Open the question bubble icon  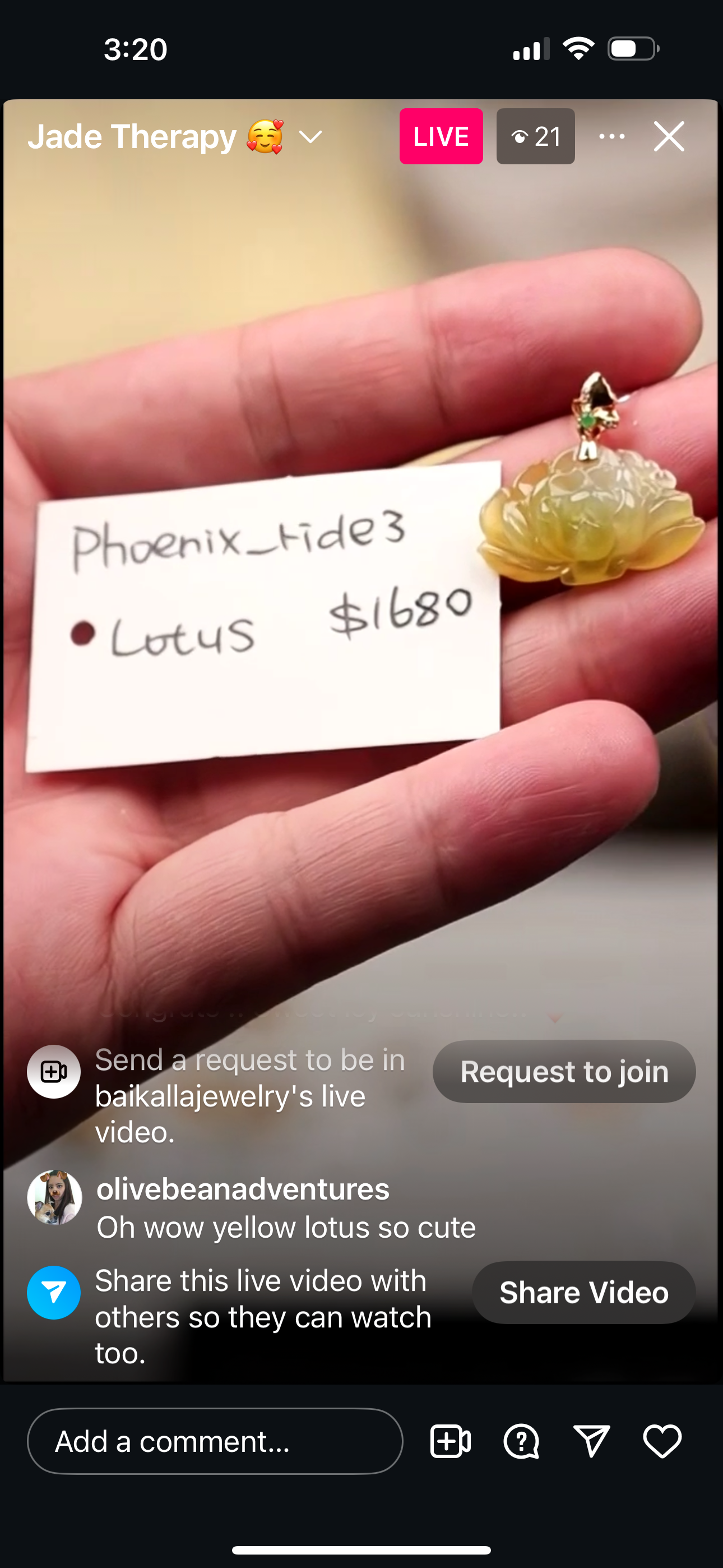pyautogui.click(x=521, y=1441)
